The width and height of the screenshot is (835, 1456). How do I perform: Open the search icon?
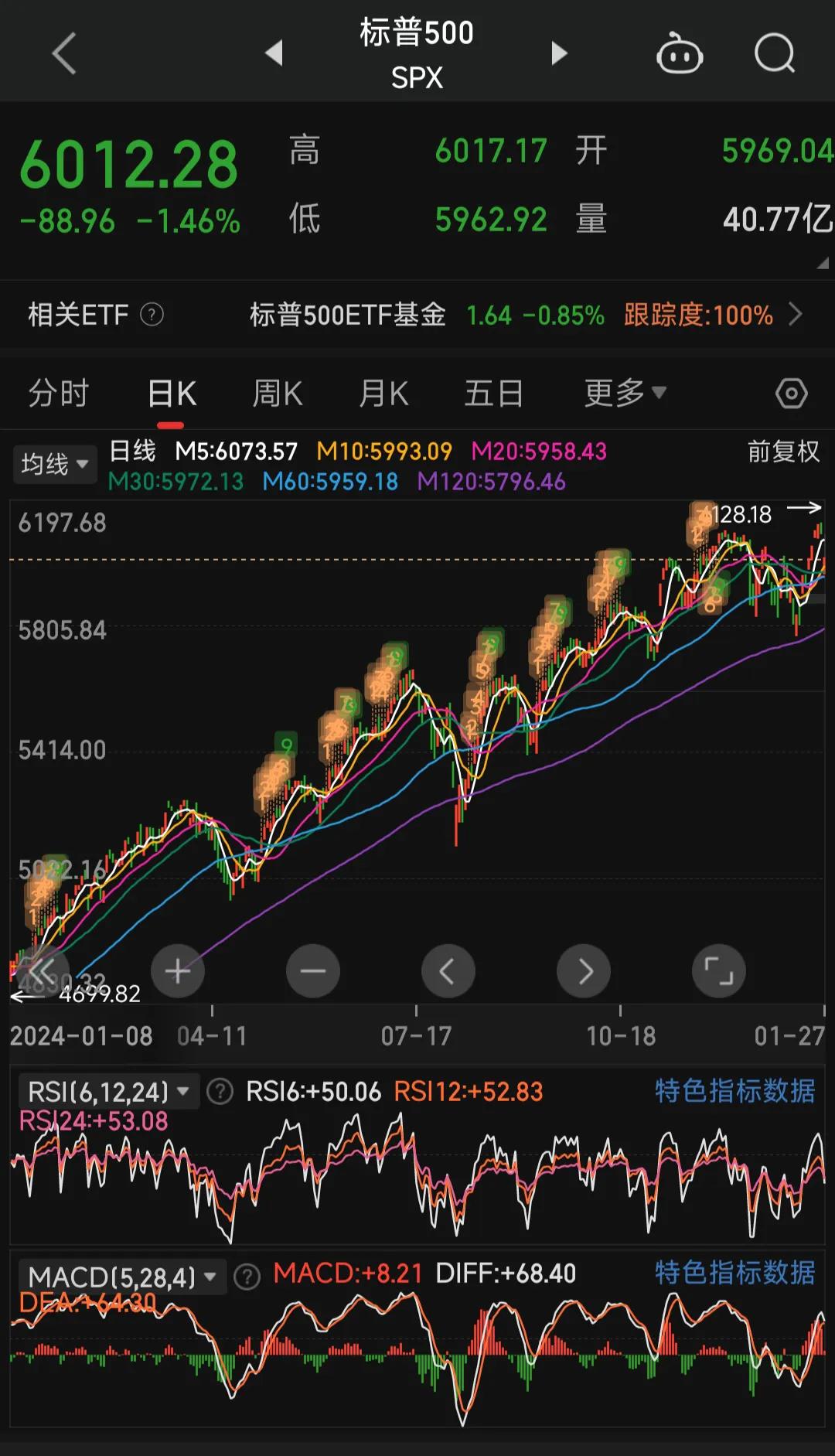tap(773, 54)
